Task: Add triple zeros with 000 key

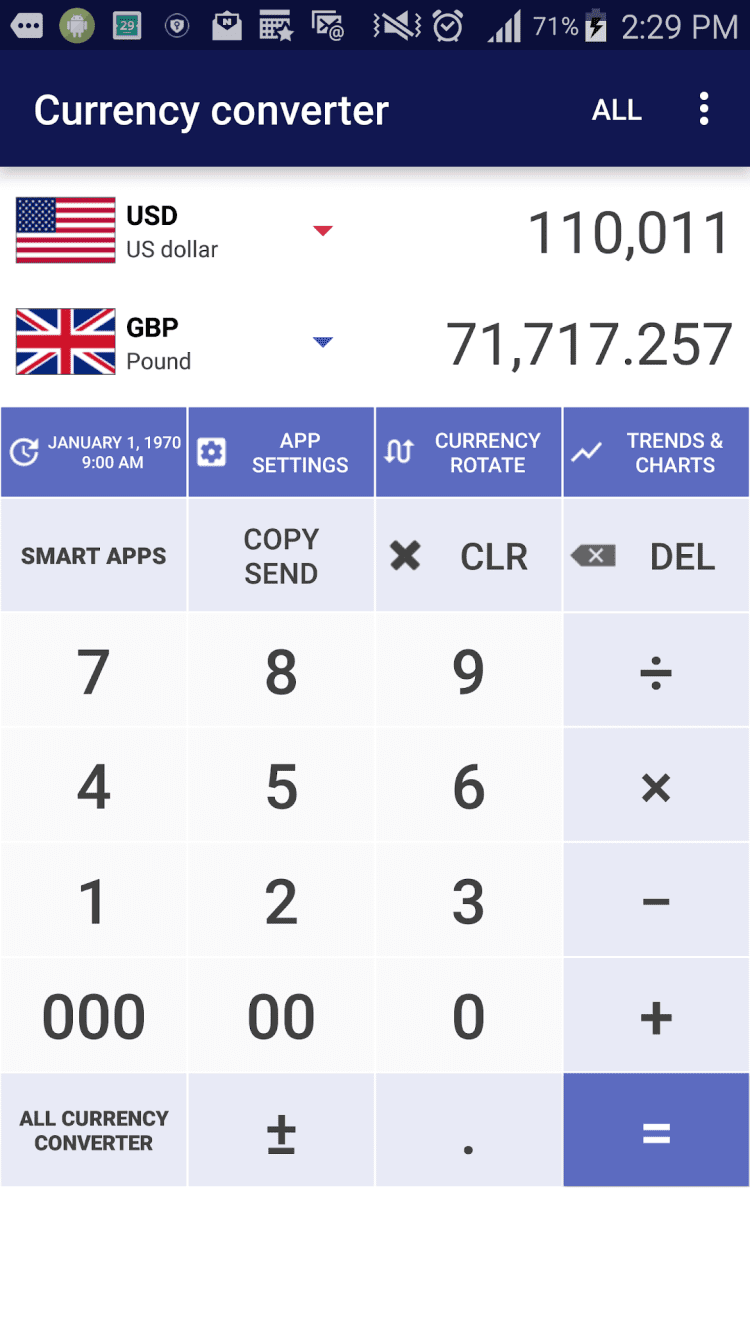Action: point(94,1017)
